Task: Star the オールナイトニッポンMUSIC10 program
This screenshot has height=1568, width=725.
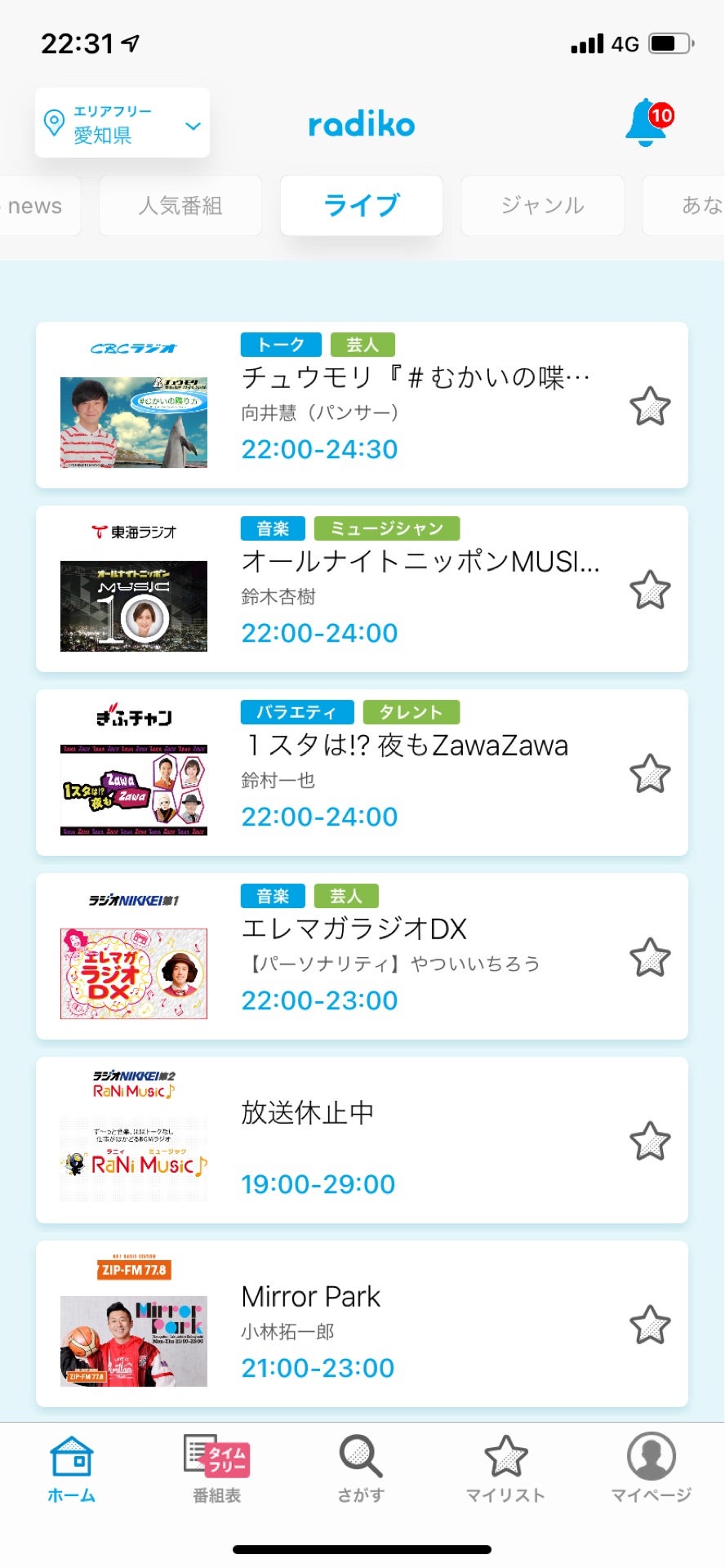Action: click(650, 590)
